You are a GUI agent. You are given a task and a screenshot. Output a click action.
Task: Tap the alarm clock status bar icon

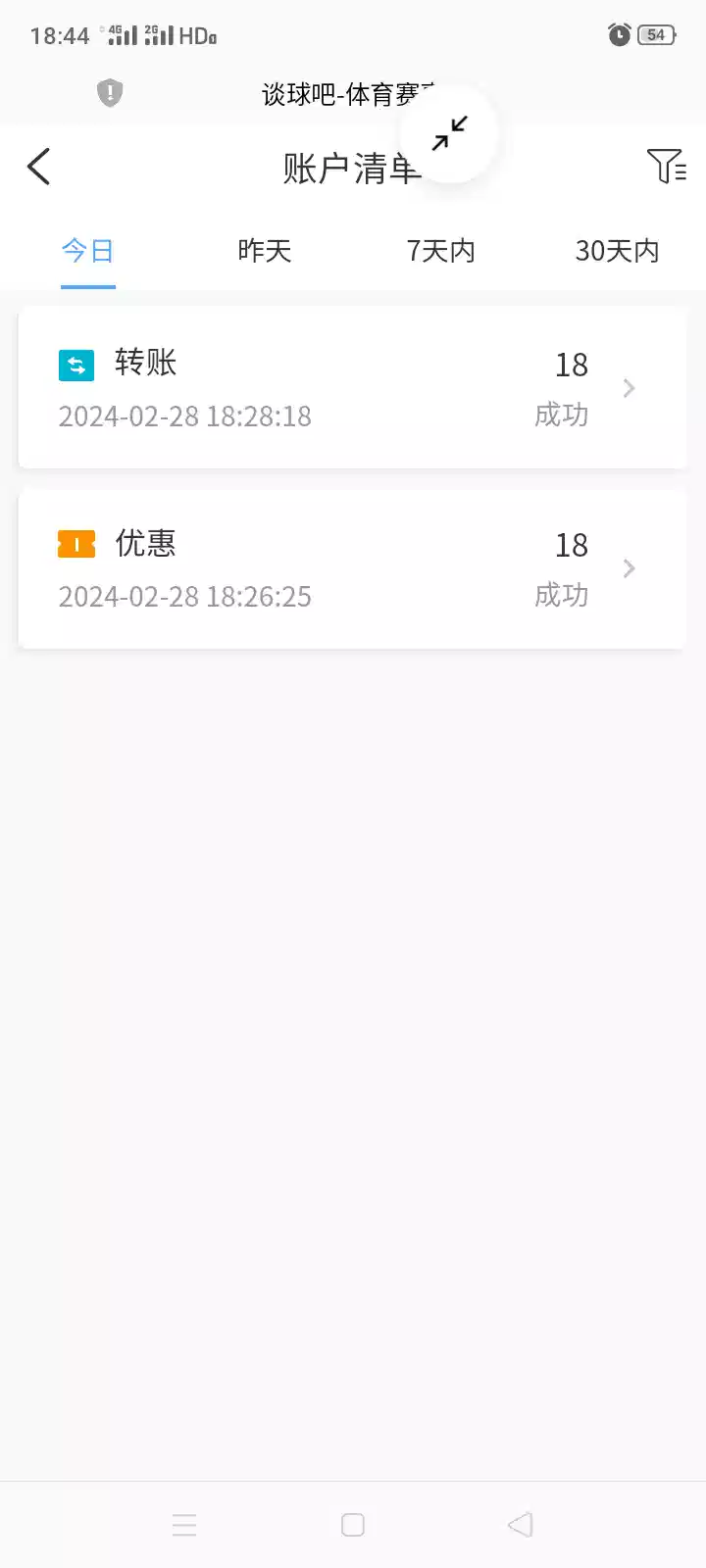click(x=618, y=32)
